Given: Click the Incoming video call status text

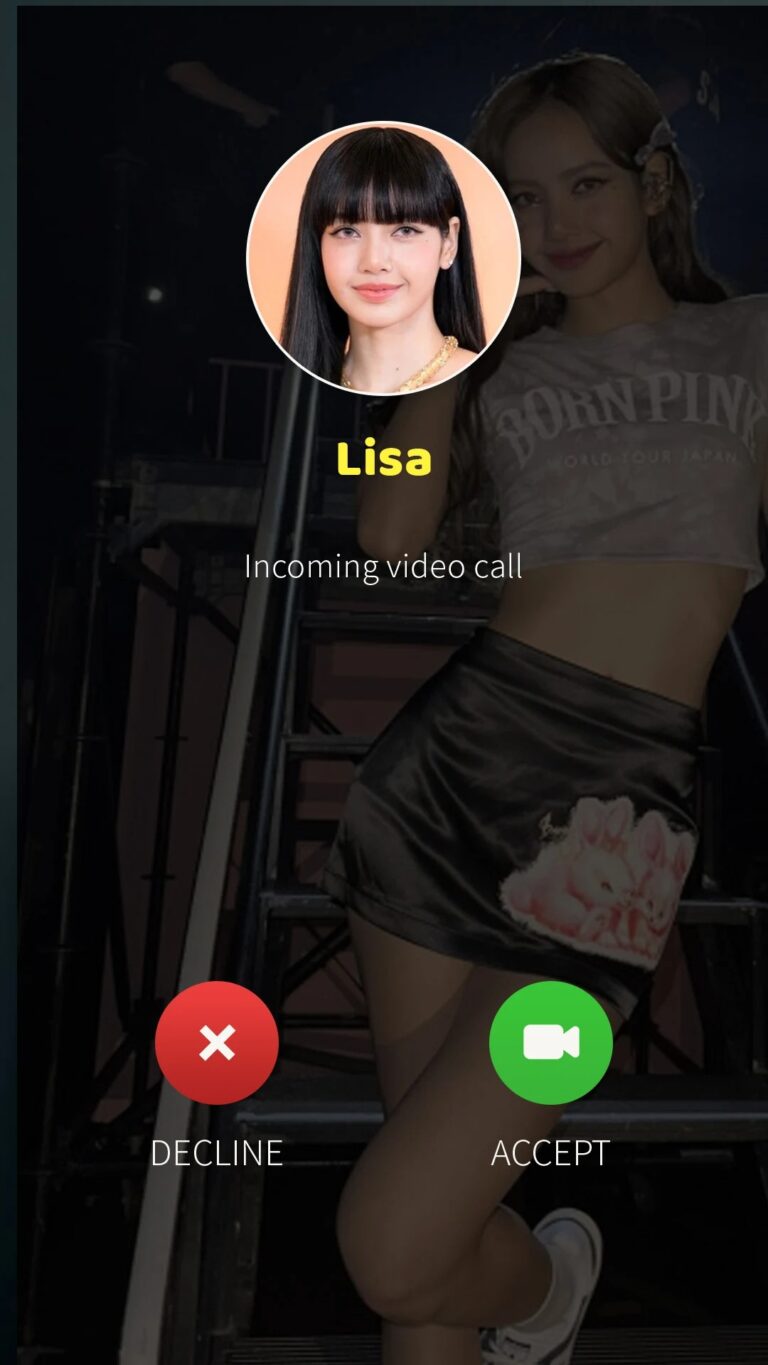Looking at the screenshot, I should coord(384,566).
